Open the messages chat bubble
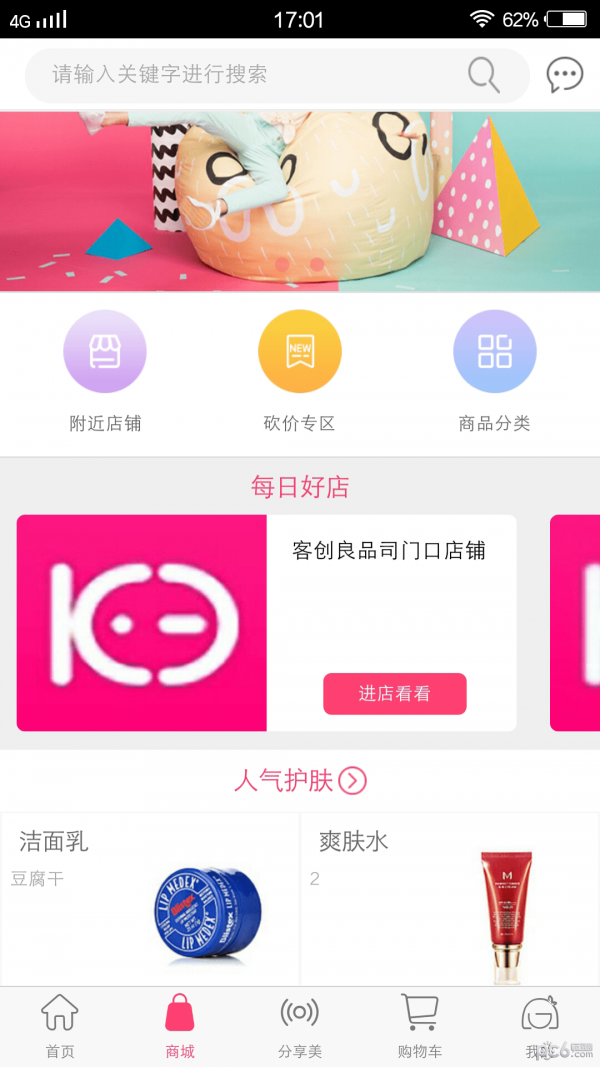This screenshot has height=1067, width=600. pos(564,75)
